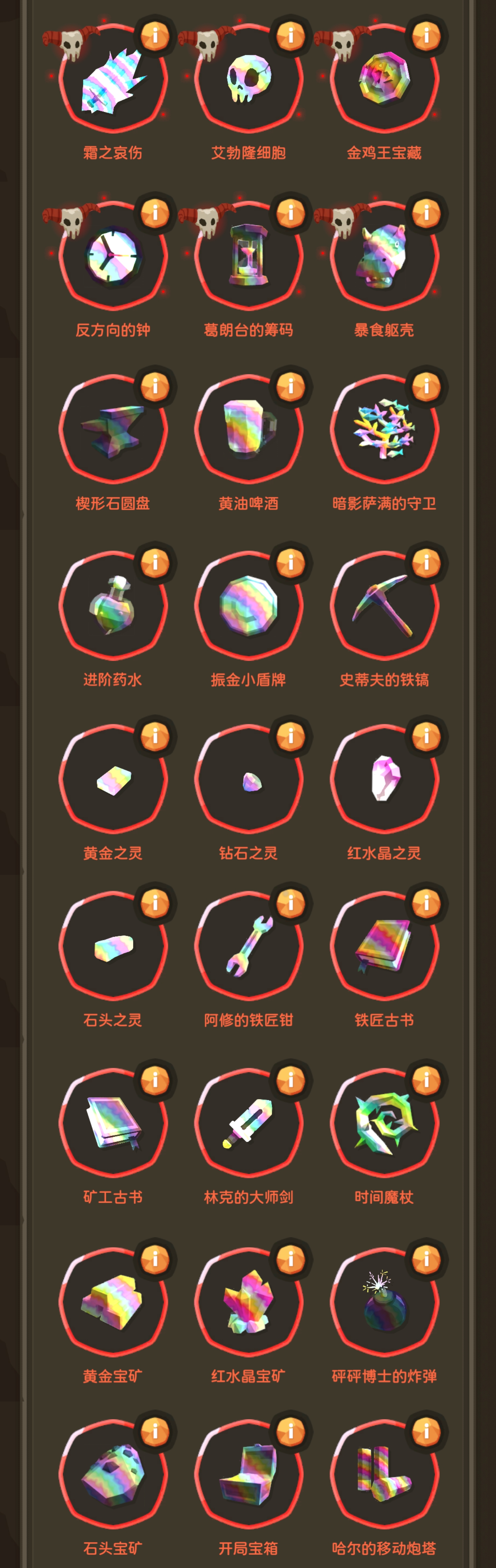Image resolution: width=496 pixels, height=1568 pixels.
Task: Open 暗影萨满的守卫 info badge
Action: 426,386
